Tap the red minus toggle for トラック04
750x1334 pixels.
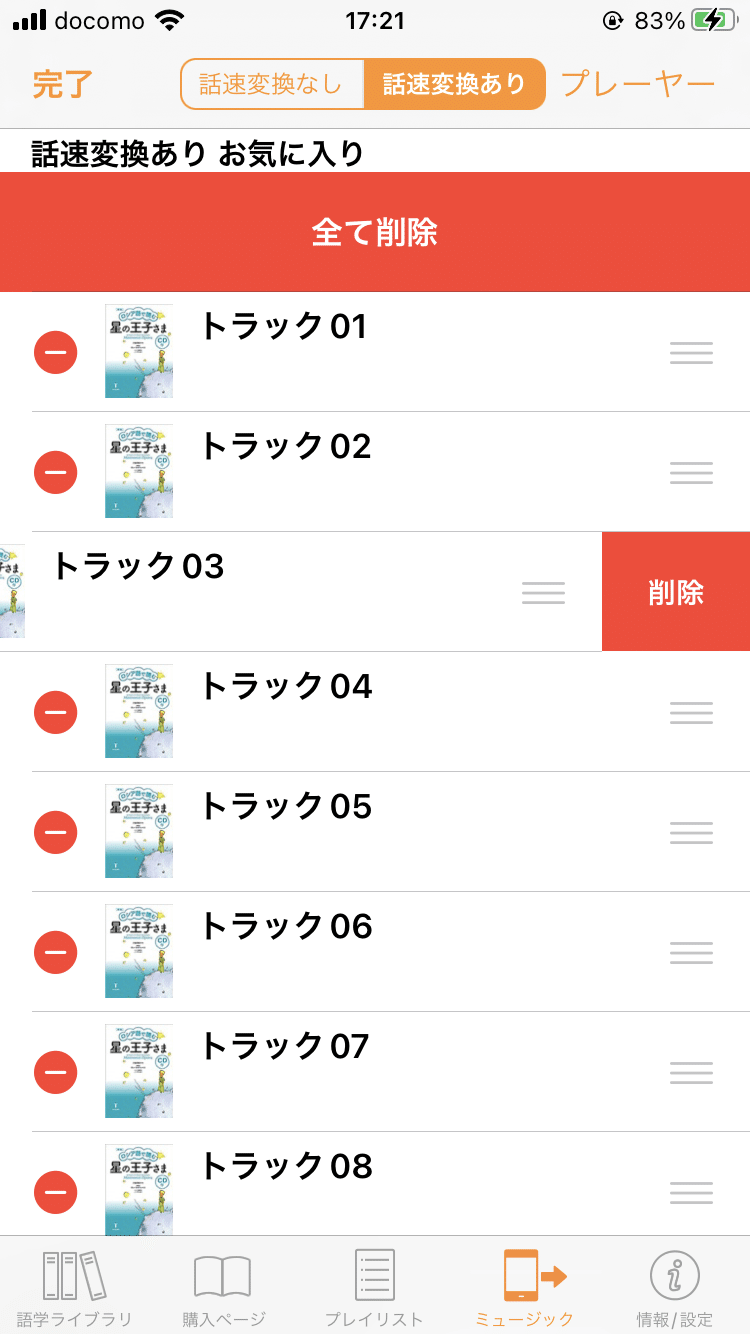coord(55,712)
